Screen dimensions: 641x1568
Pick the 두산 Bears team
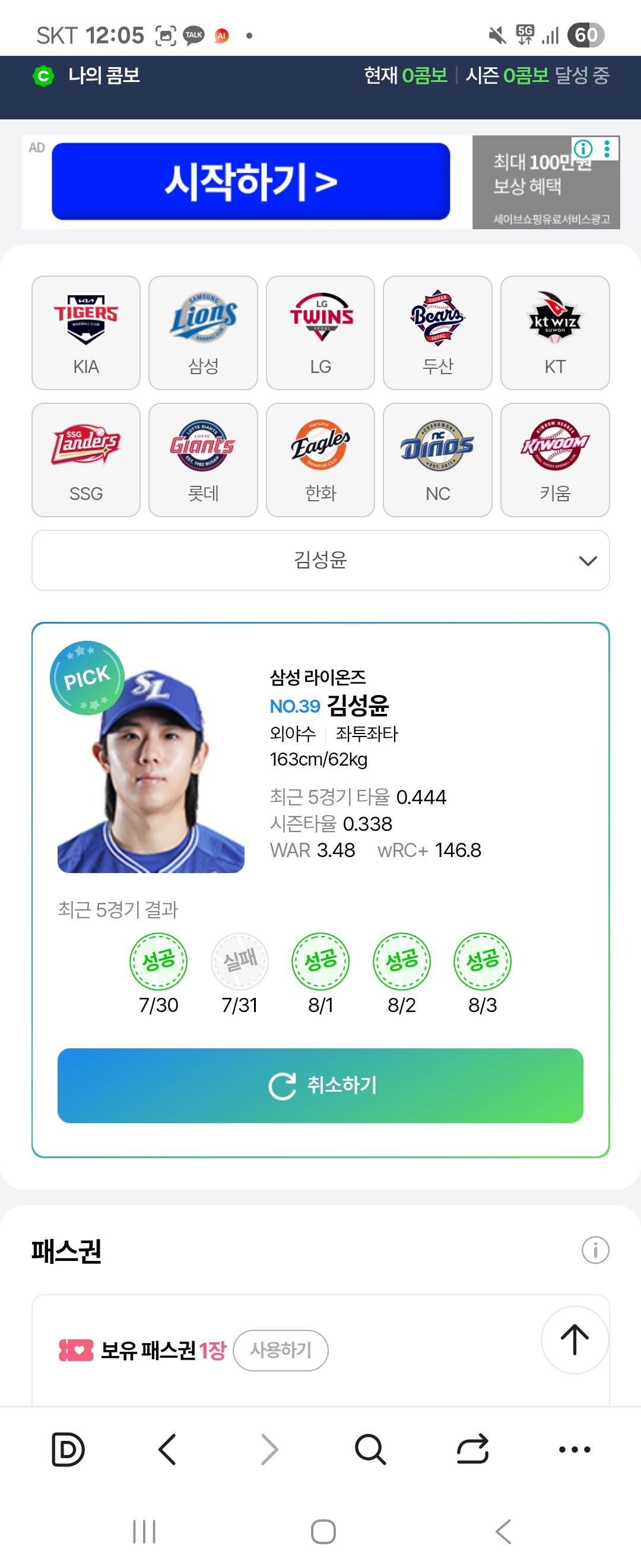(437, 333)
